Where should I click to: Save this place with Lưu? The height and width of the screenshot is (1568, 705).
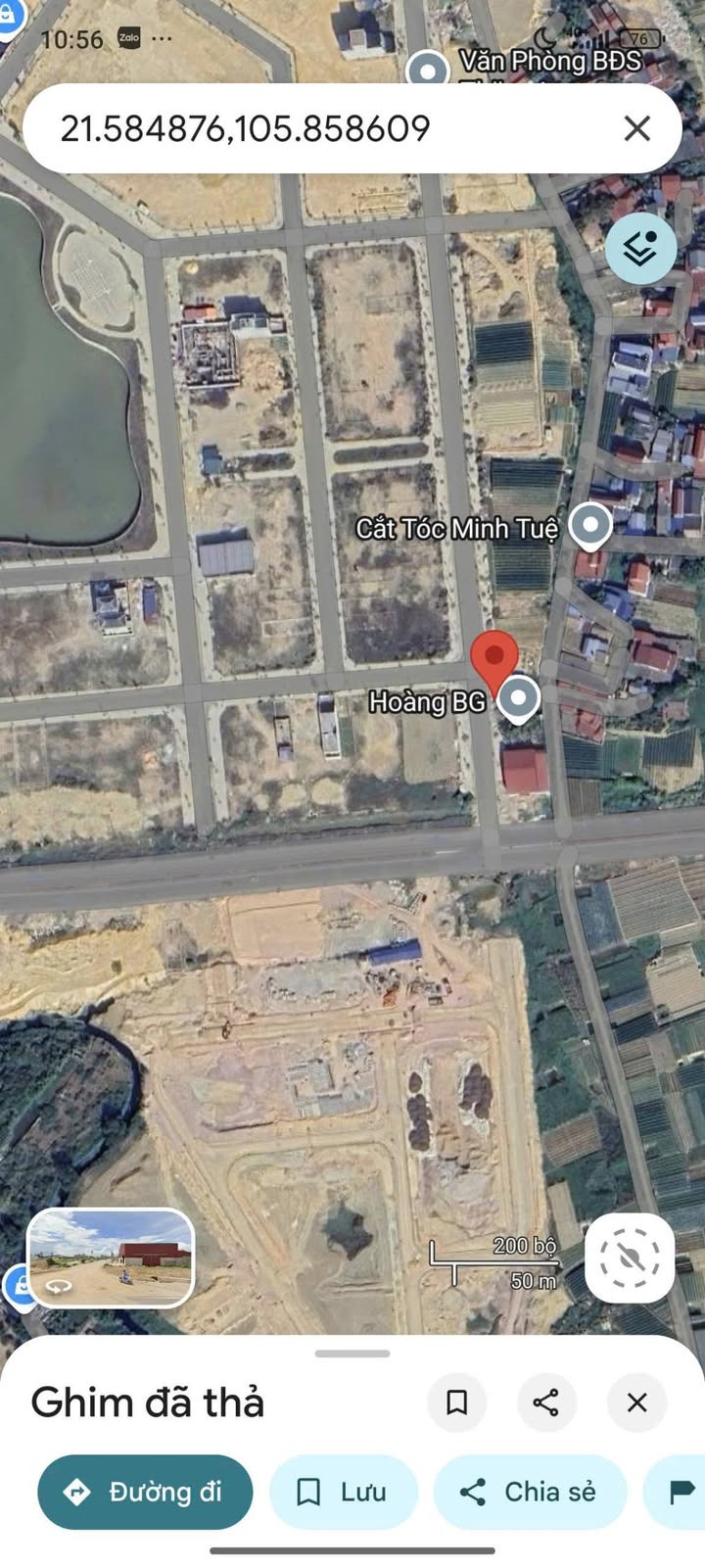[343, 1492]
